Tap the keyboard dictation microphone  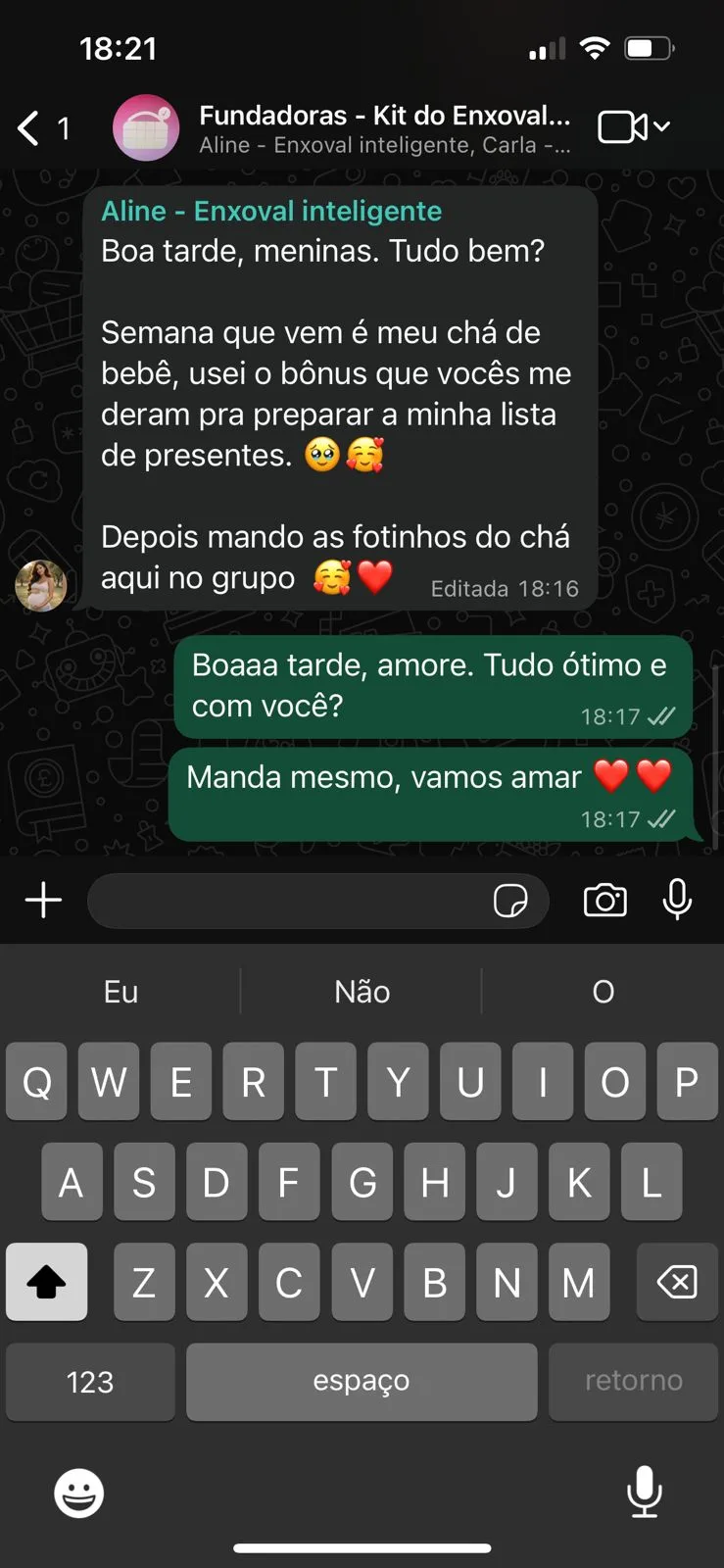pyautogui.click(x=645, y=1493)
